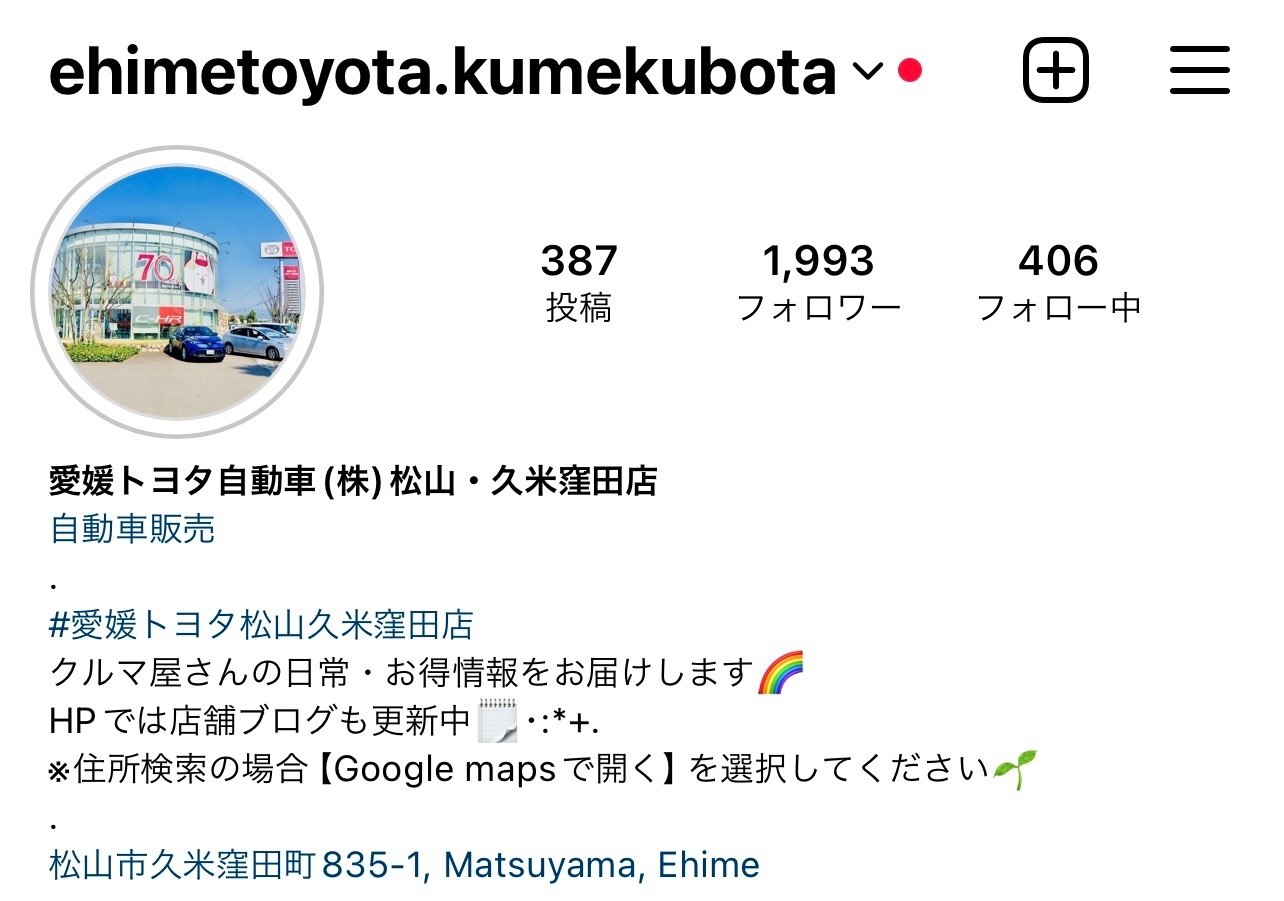Screen dimensions: 1284x901
Task: Open address 松山市久米窪田町835-1 in maps
Action: pyautogui.click(x=404, y=864)
